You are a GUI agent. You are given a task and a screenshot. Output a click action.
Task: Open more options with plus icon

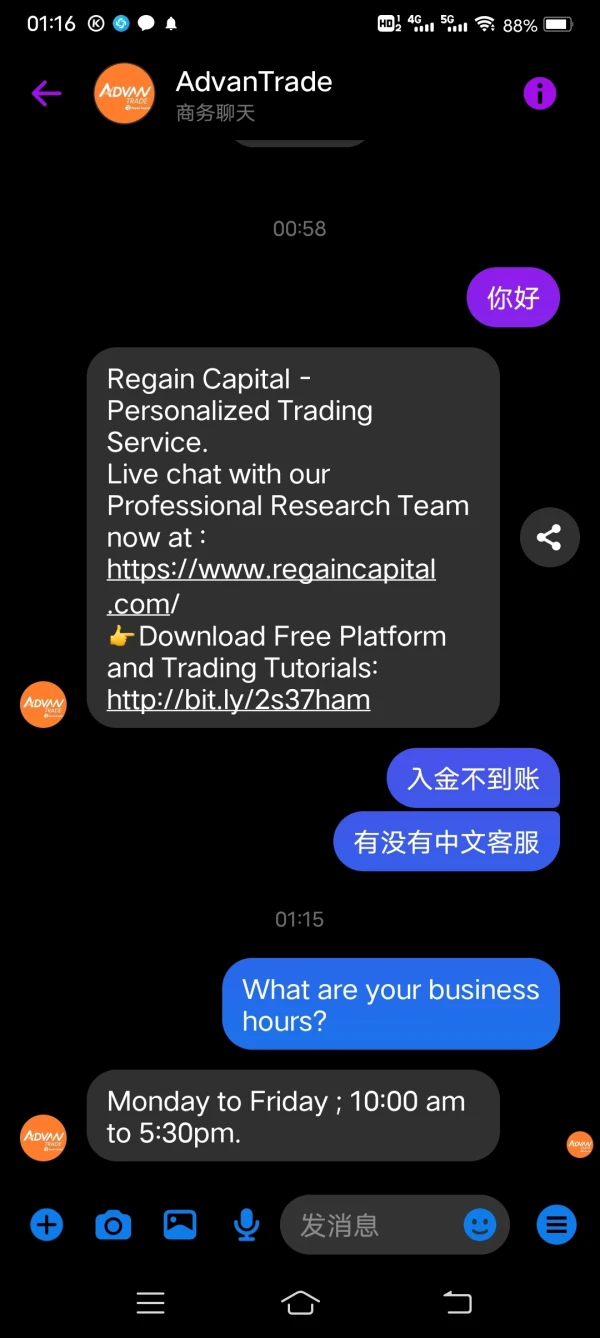(46, 1224)
